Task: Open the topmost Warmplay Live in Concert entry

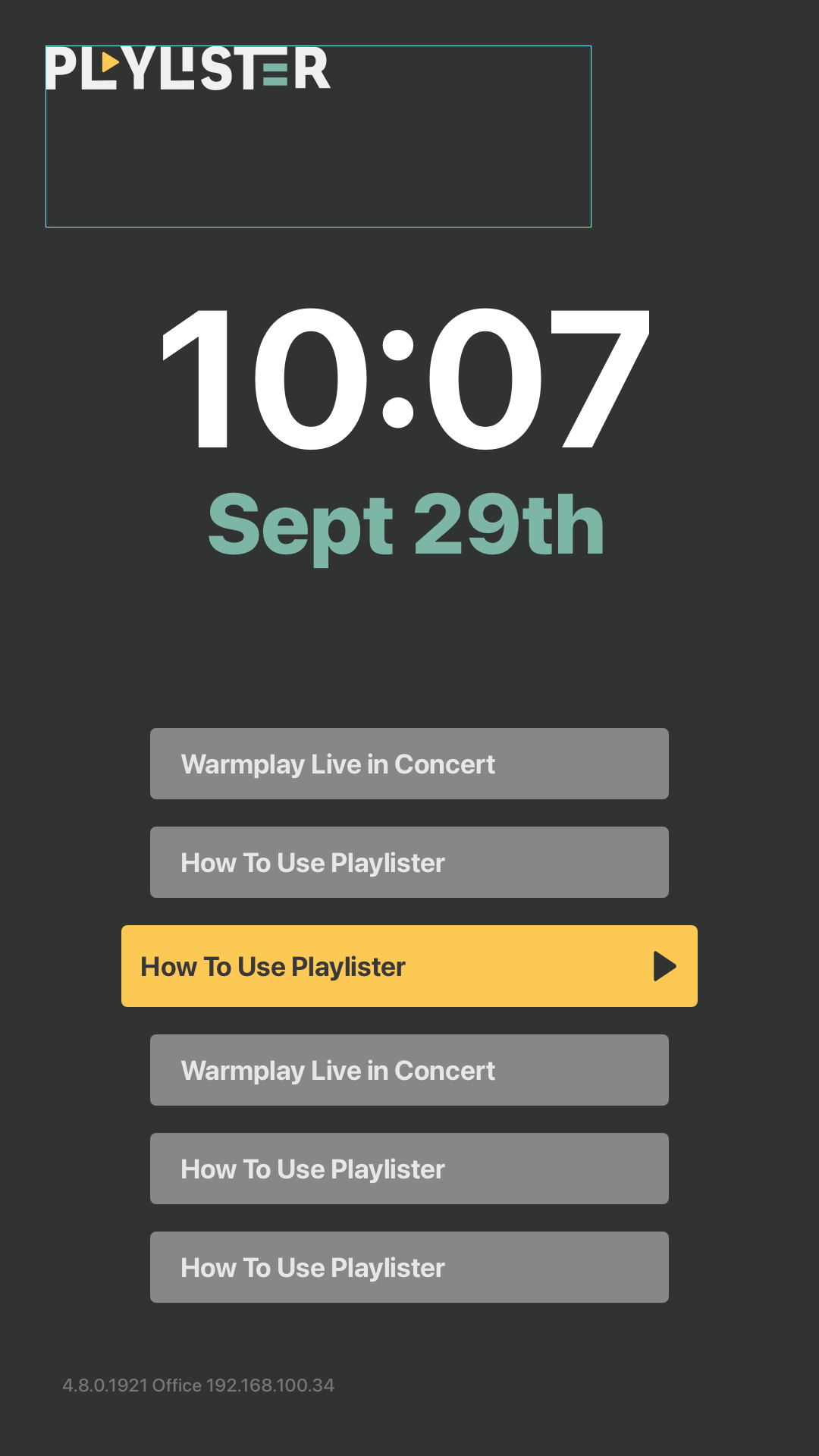Action: (x=409, y=764)
